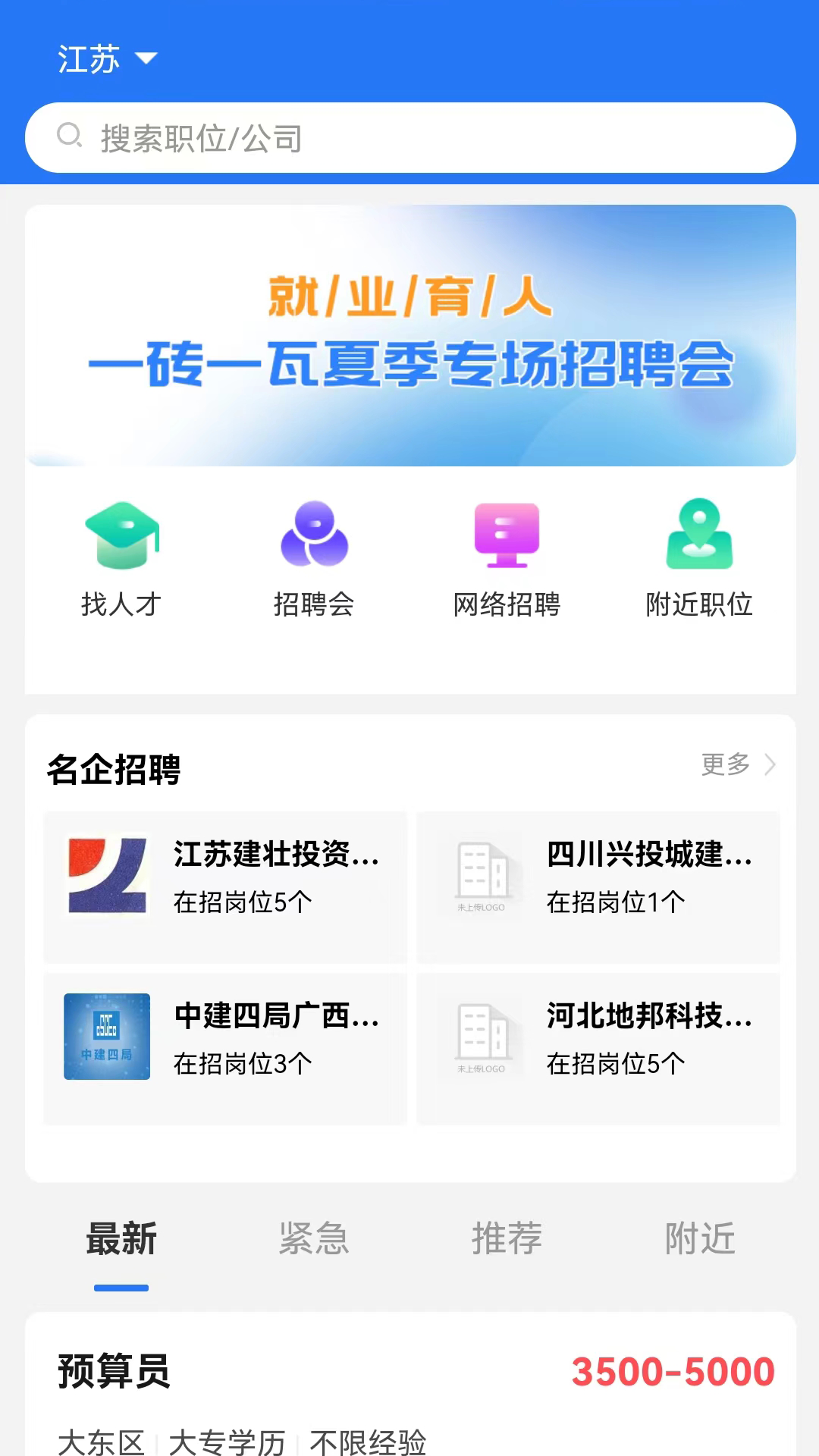View 附近职位 shortcut
The width and height of the screenshot is (819, 1456).
[699, 560]
